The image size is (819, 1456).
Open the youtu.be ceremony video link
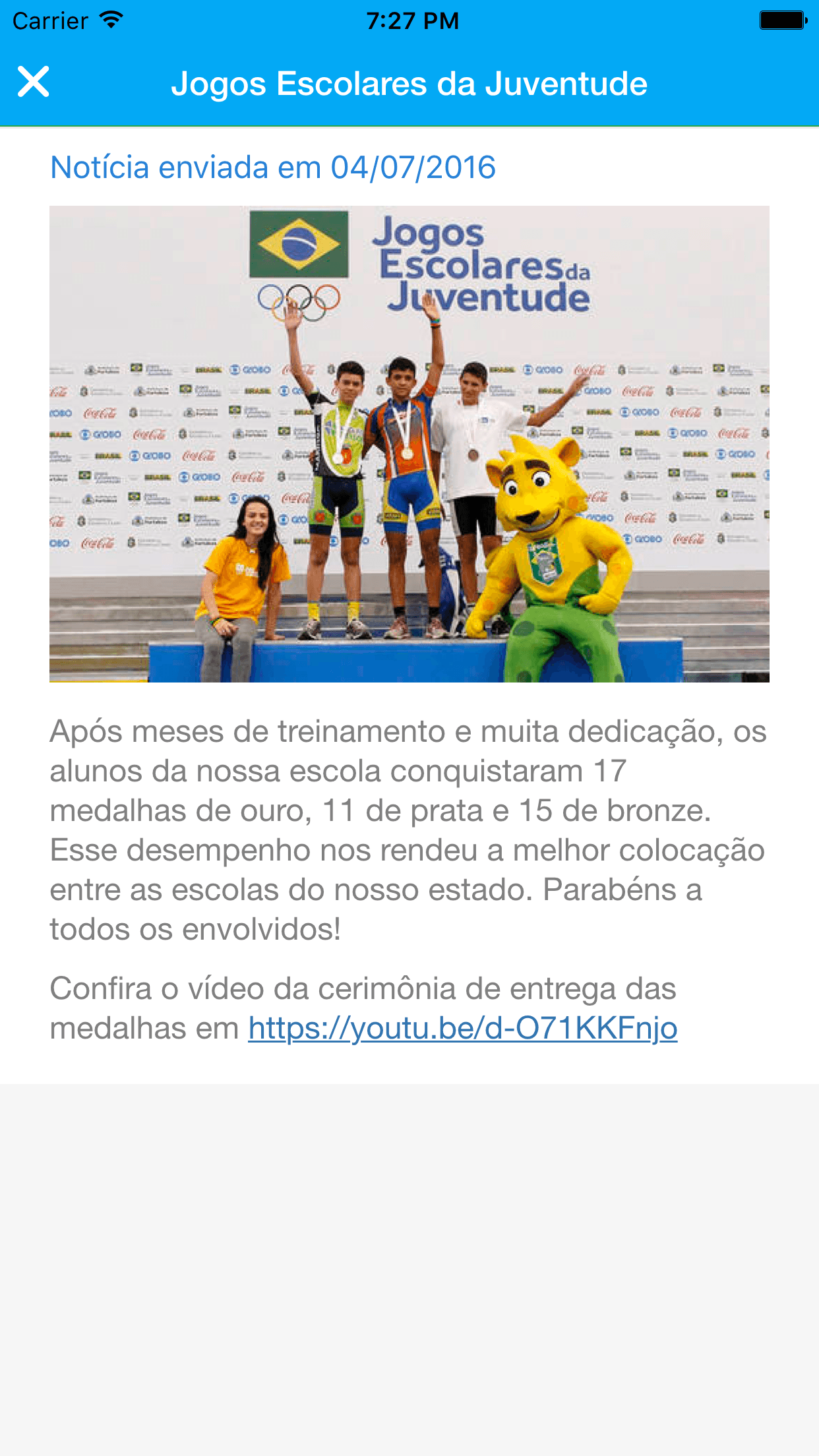click(463, 1028)
